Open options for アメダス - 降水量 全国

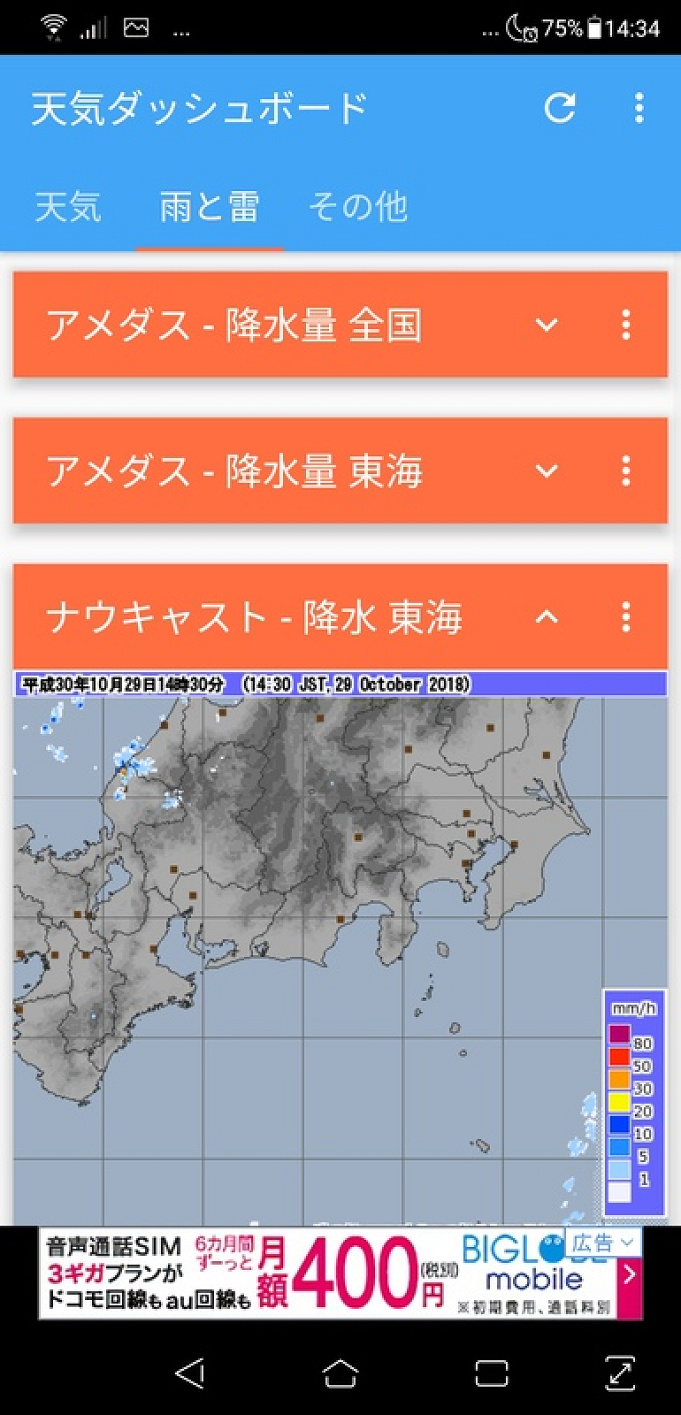coord(626,325)
